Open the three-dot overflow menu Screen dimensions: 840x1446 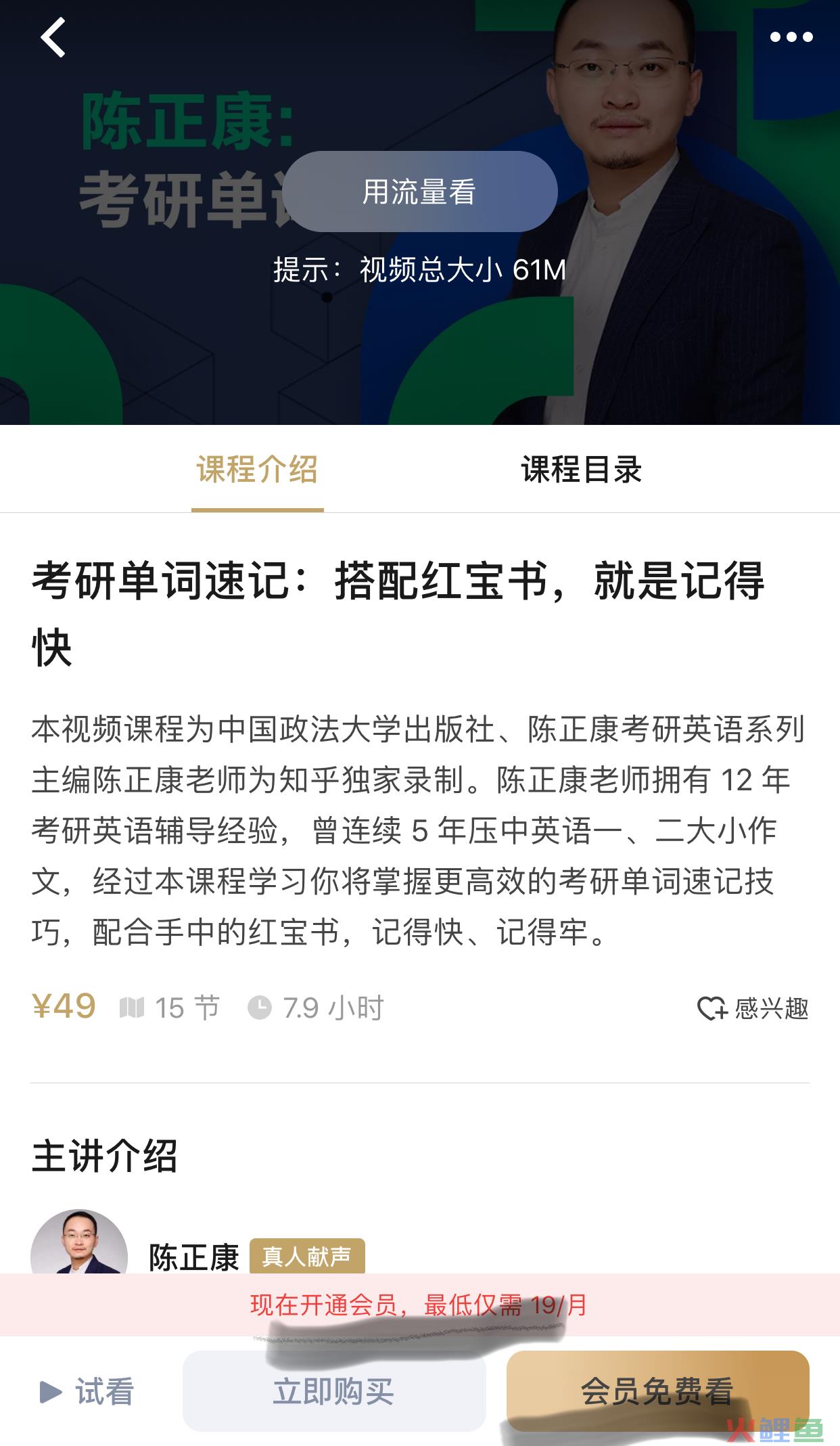791,37
